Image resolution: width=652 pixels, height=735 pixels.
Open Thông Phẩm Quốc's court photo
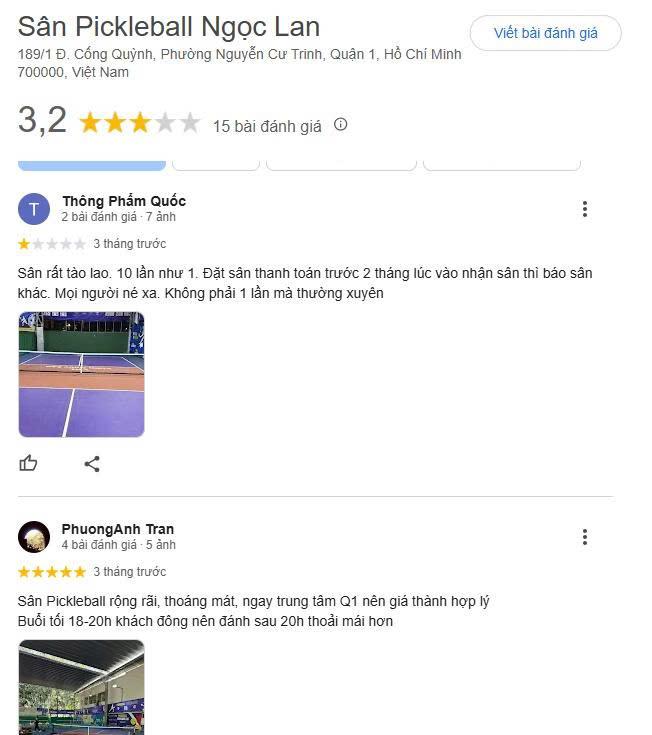(81, 375)
